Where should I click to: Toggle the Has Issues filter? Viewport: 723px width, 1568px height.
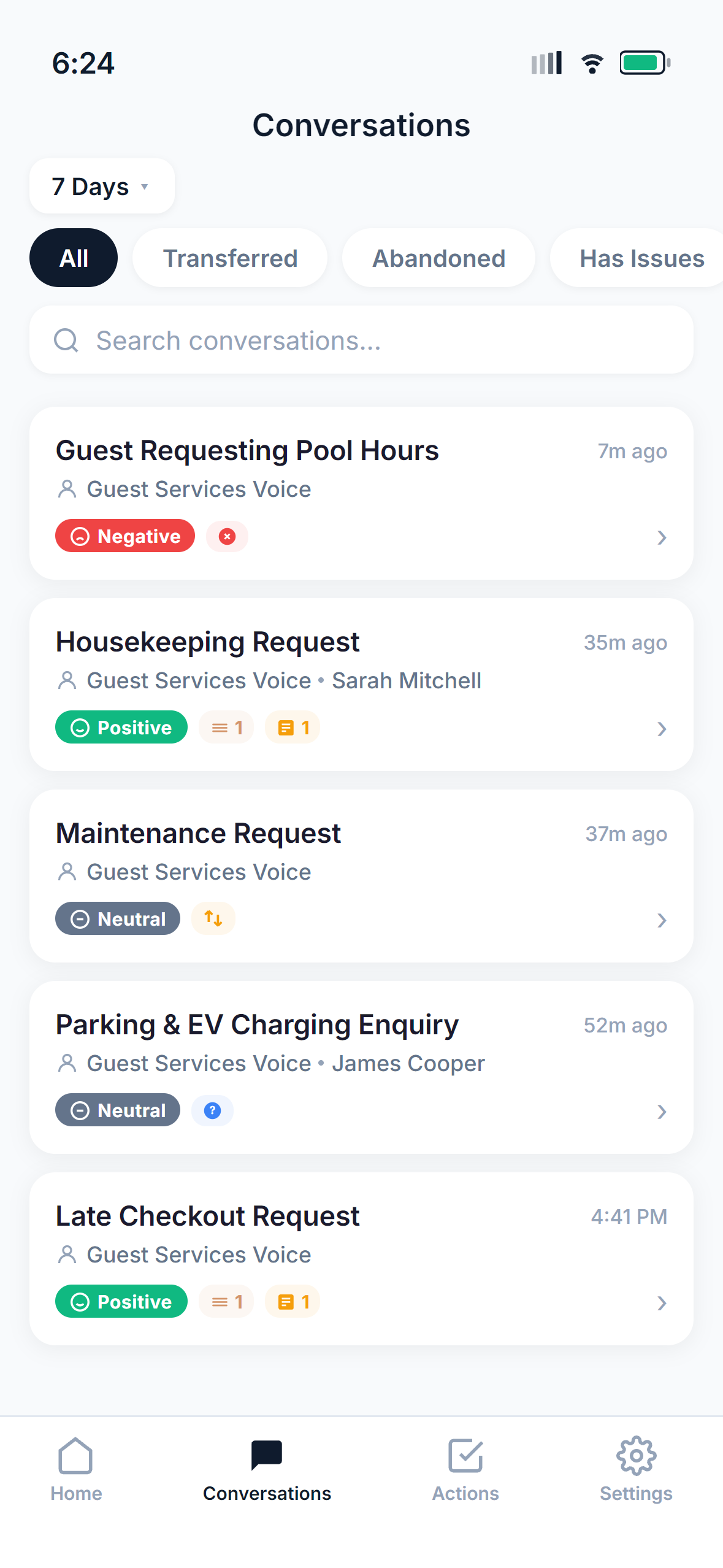coord(642,258)
